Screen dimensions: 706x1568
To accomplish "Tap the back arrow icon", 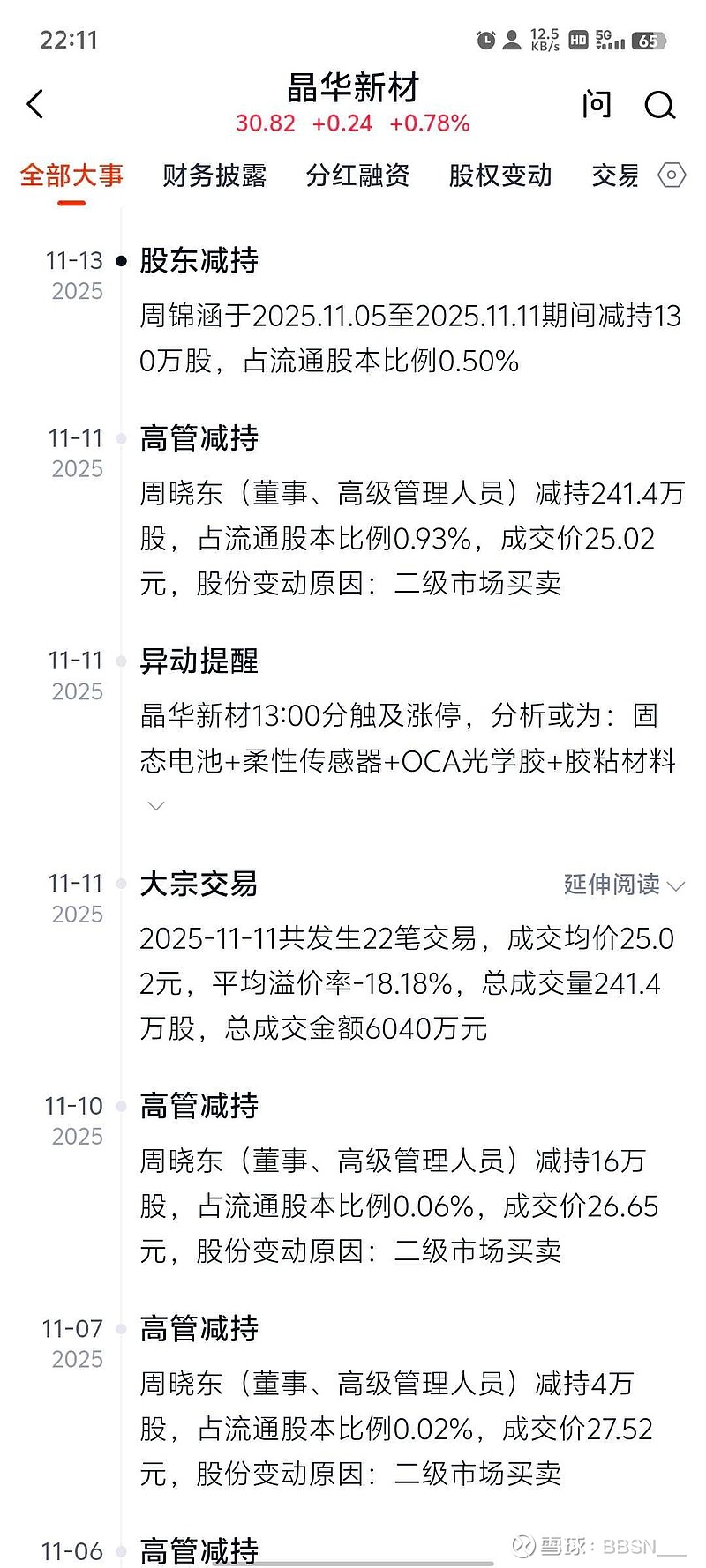I will (x=35, y=103).
